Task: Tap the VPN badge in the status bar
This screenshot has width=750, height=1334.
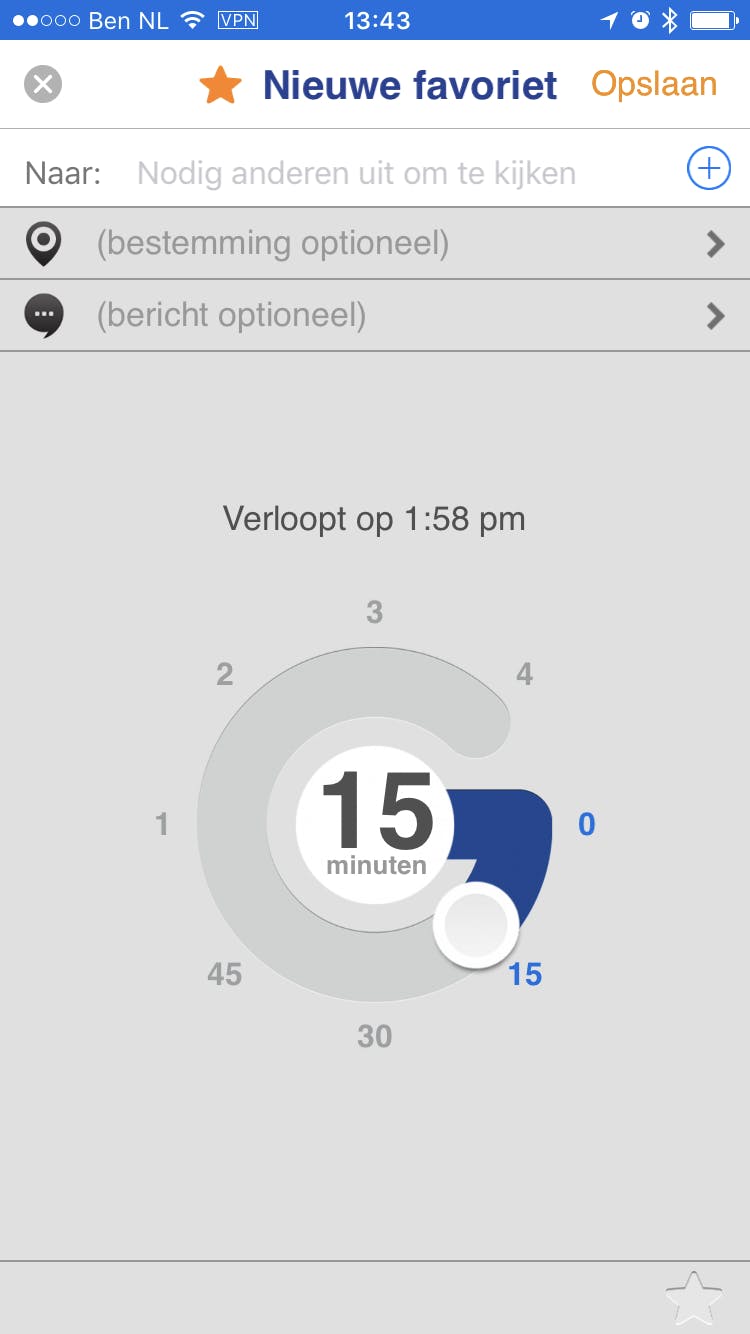Action: click(236, 20)
